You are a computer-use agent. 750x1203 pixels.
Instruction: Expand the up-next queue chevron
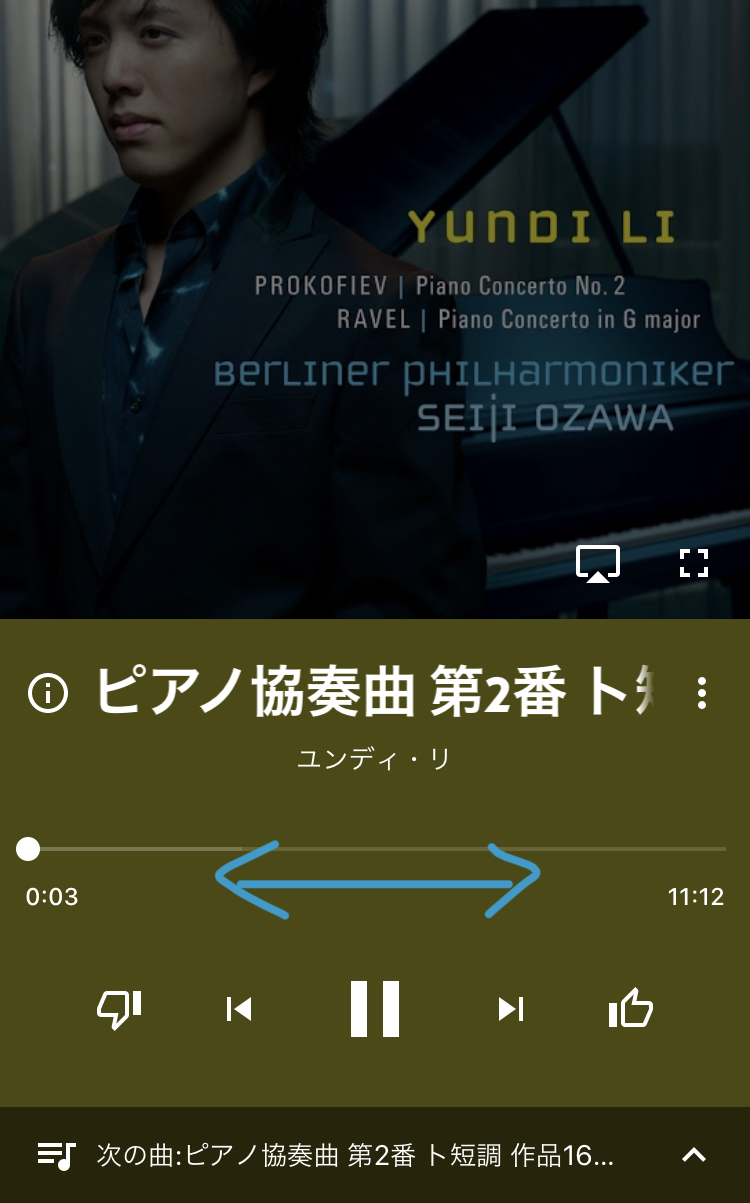[x=694, y=1155]
